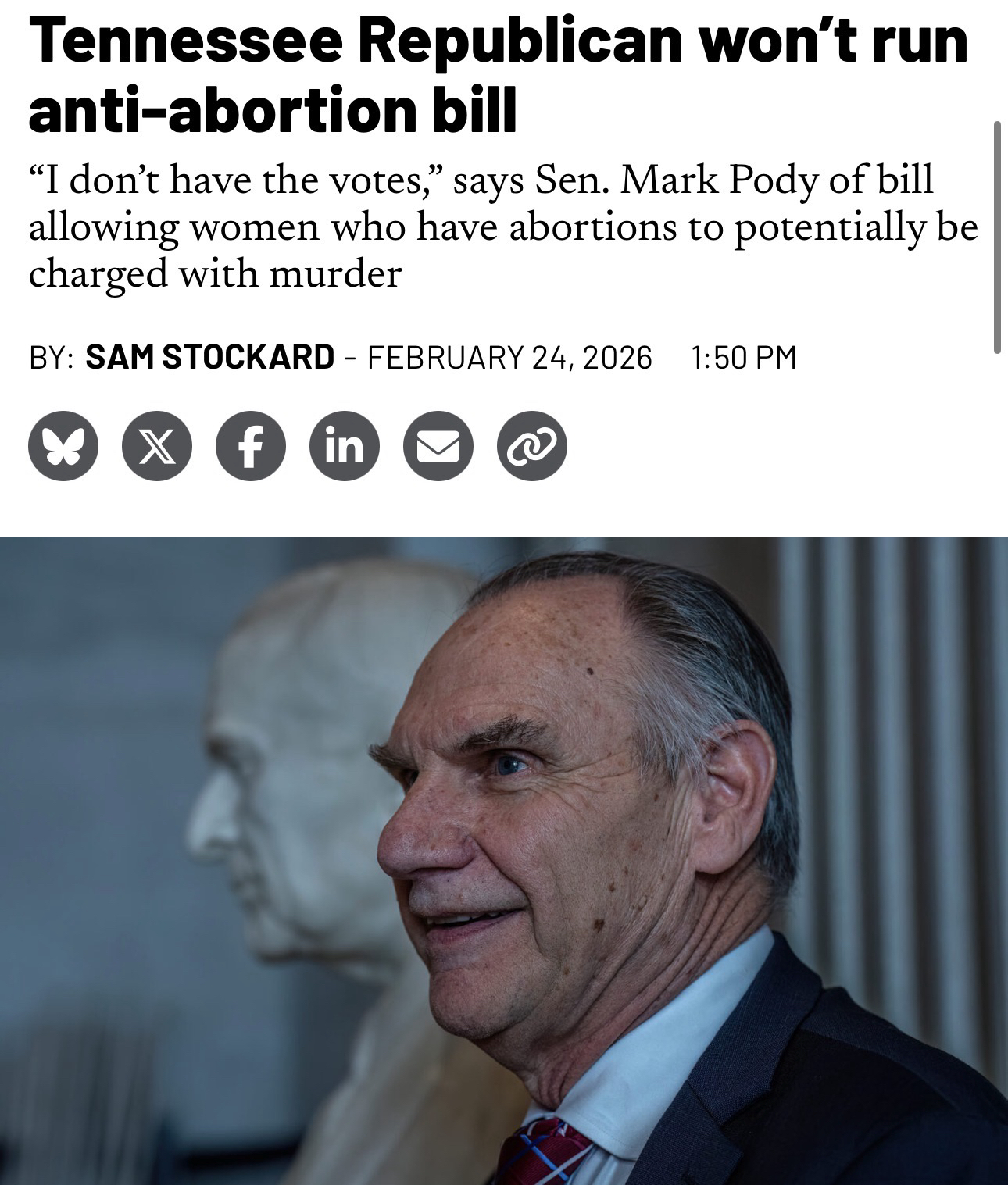Image resolution: width=1008 pixels, height=1185 pixels.
Task: Share article on LinkedIn
Action: click(345, 446)
